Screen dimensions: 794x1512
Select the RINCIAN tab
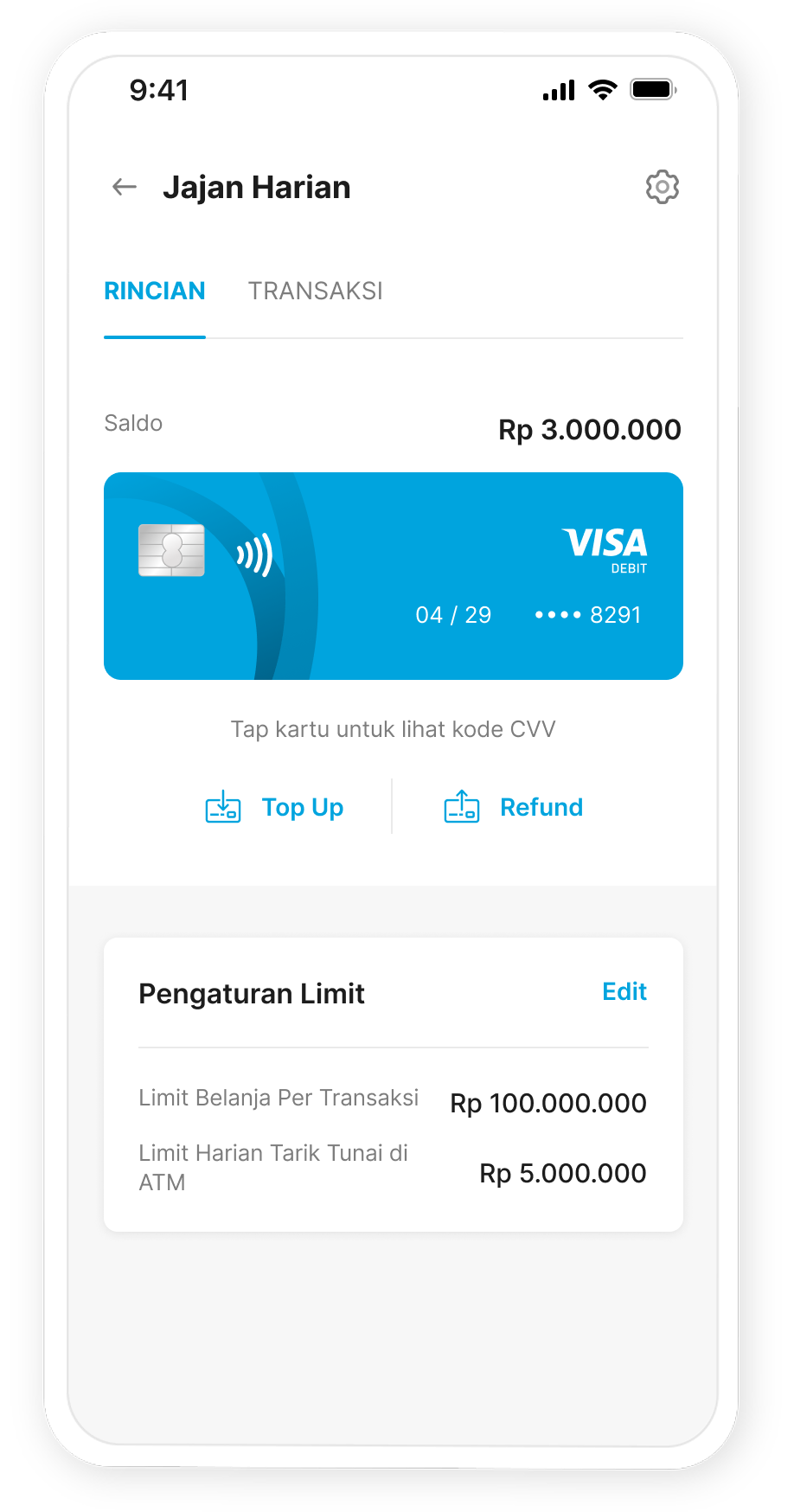(155, 292)
